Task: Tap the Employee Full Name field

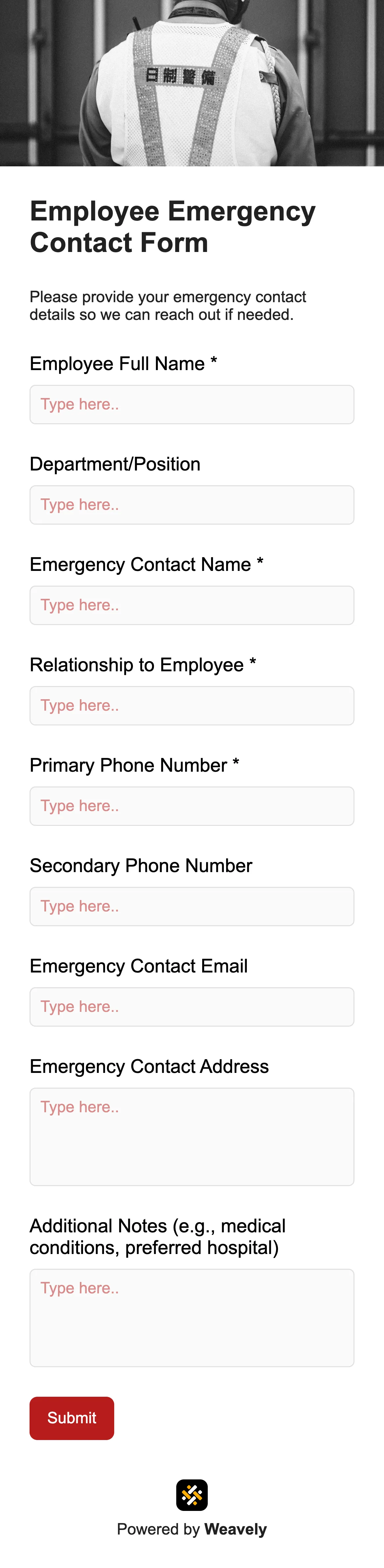Action: point(192,404)
